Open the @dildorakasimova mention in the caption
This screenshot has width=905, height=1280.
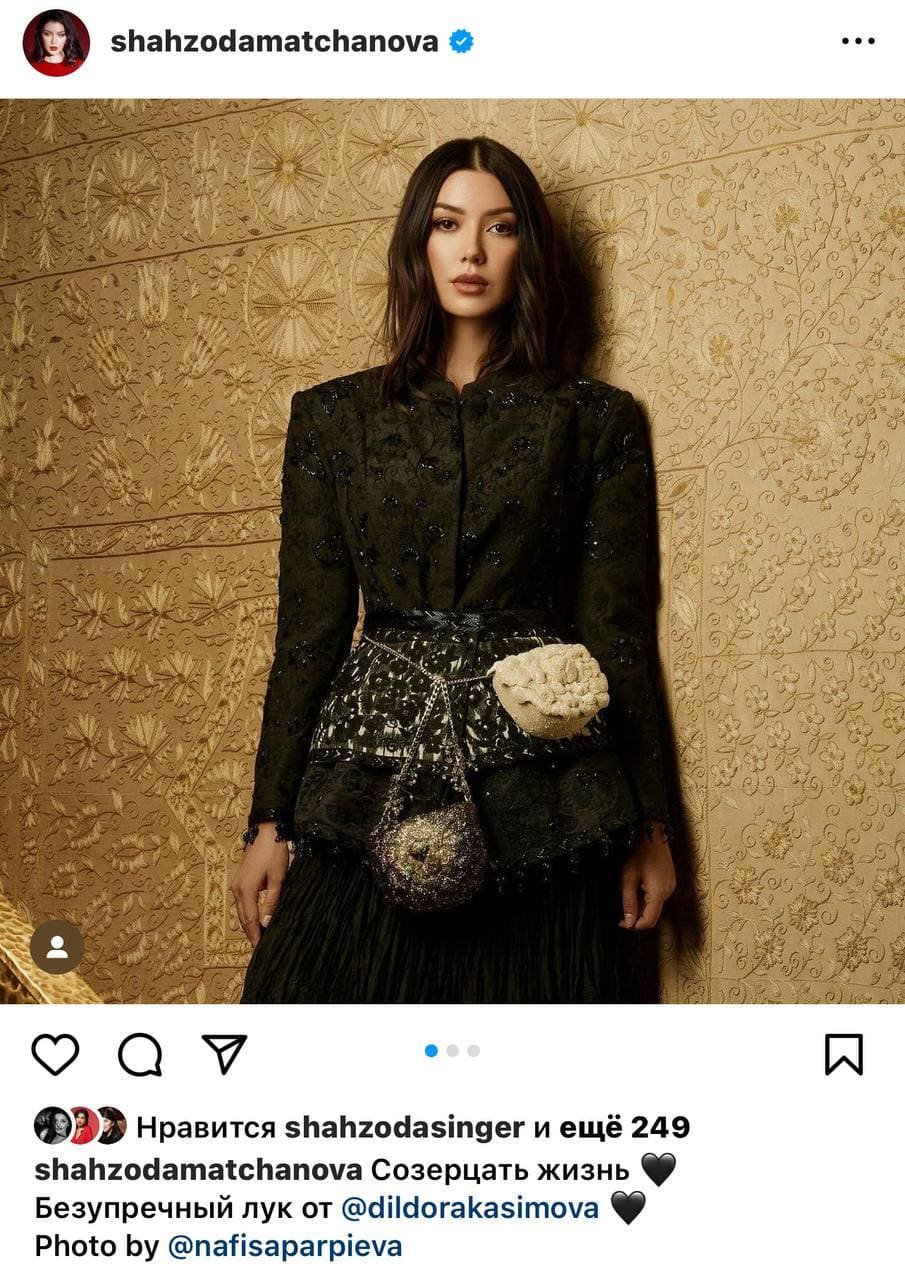470,1208
